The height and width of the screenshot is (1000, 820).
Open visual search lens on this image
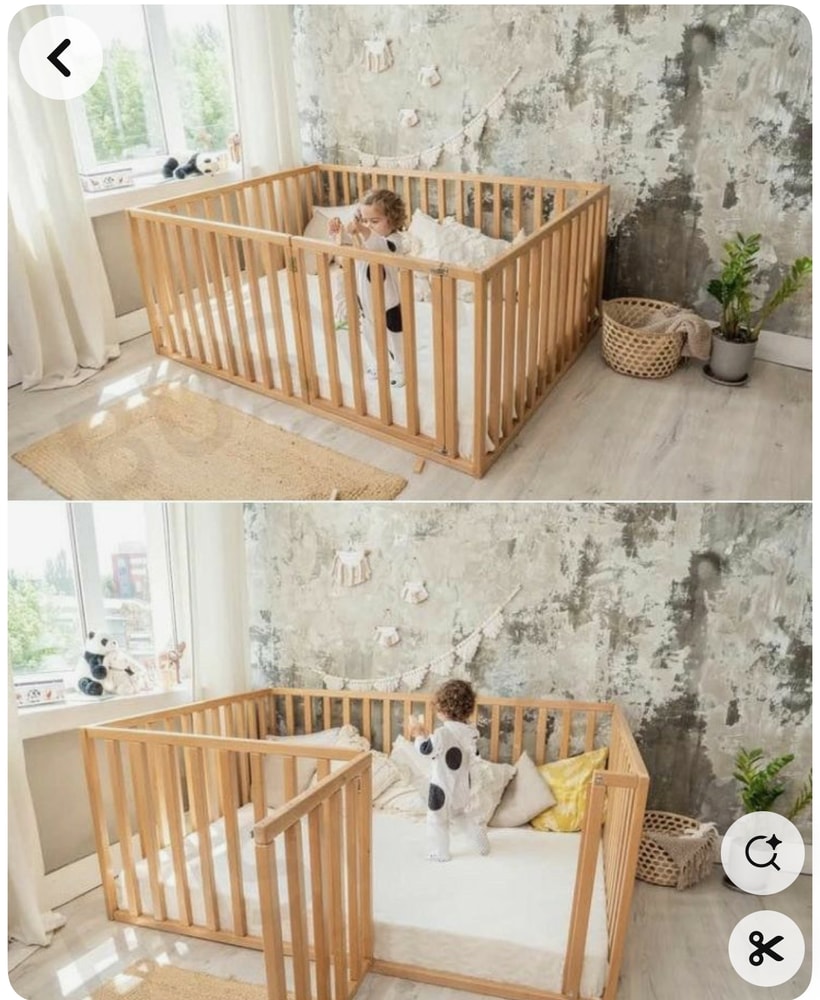click(x=762, y=852)
